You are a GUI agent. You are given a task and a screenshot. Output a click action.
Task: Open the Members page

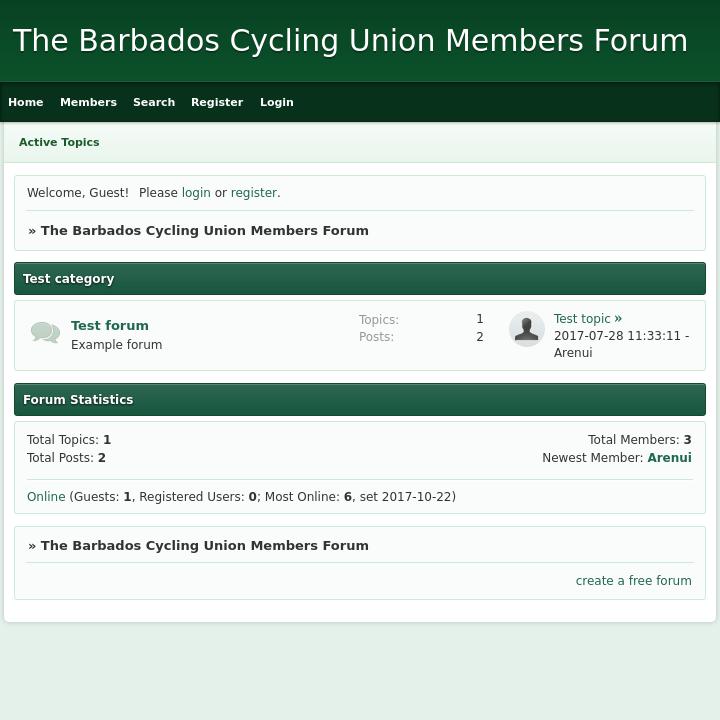coord(88,102)
